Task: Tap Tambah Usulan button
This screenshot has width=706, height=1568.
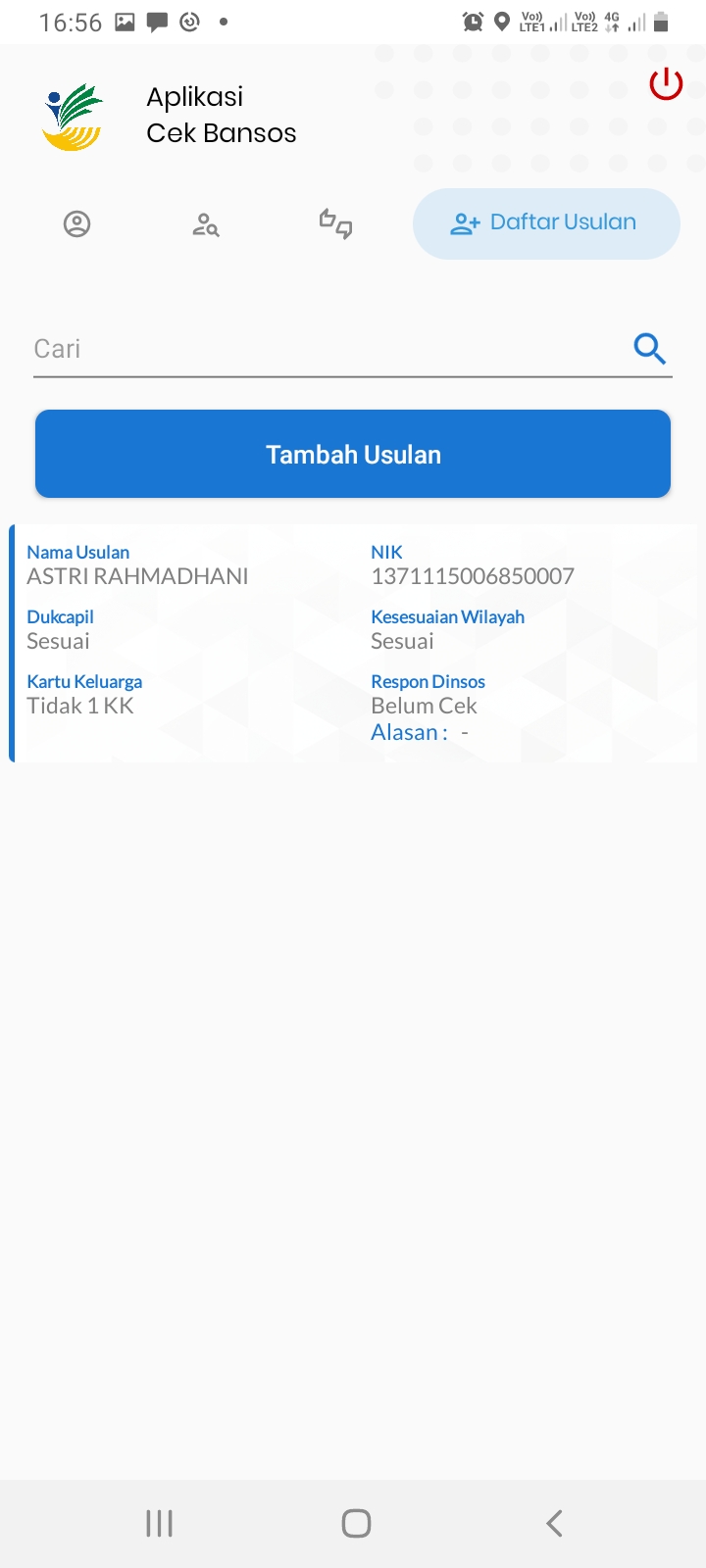Action: tap(353, 454)
